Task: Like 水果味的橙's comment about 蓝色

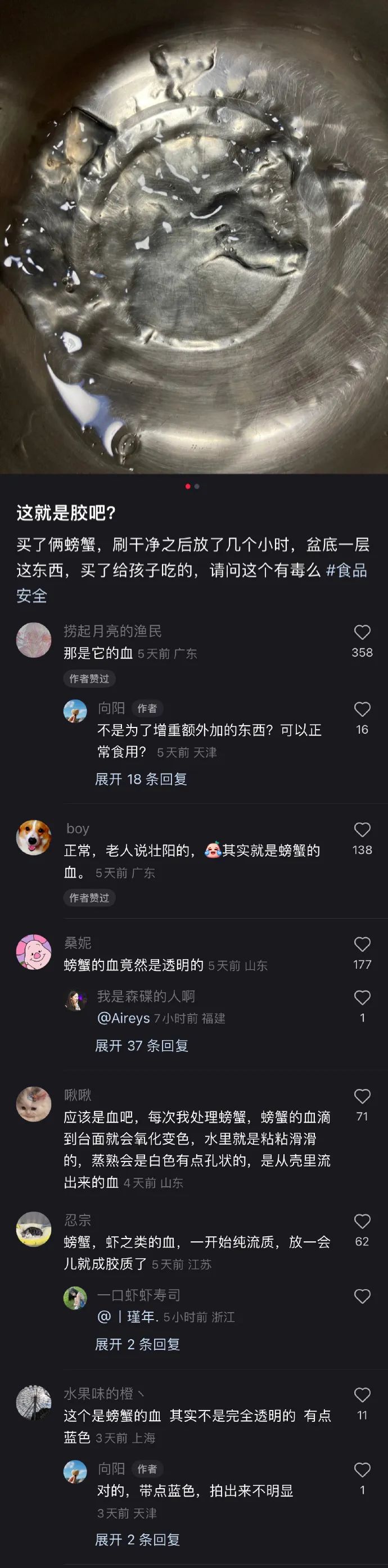Action: (362, 1394)
